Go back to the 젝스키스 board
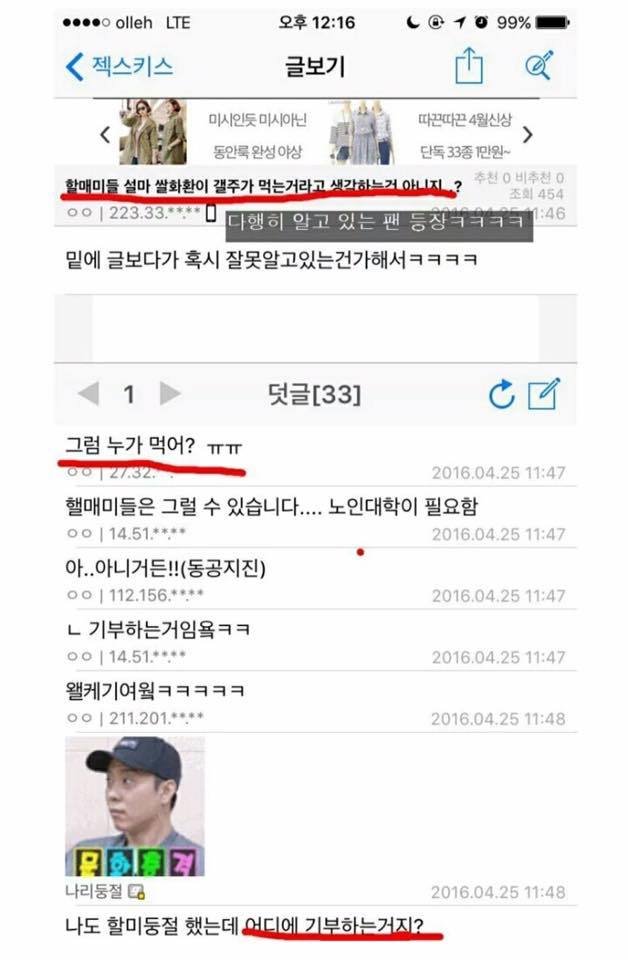 [x=118, y=67]
